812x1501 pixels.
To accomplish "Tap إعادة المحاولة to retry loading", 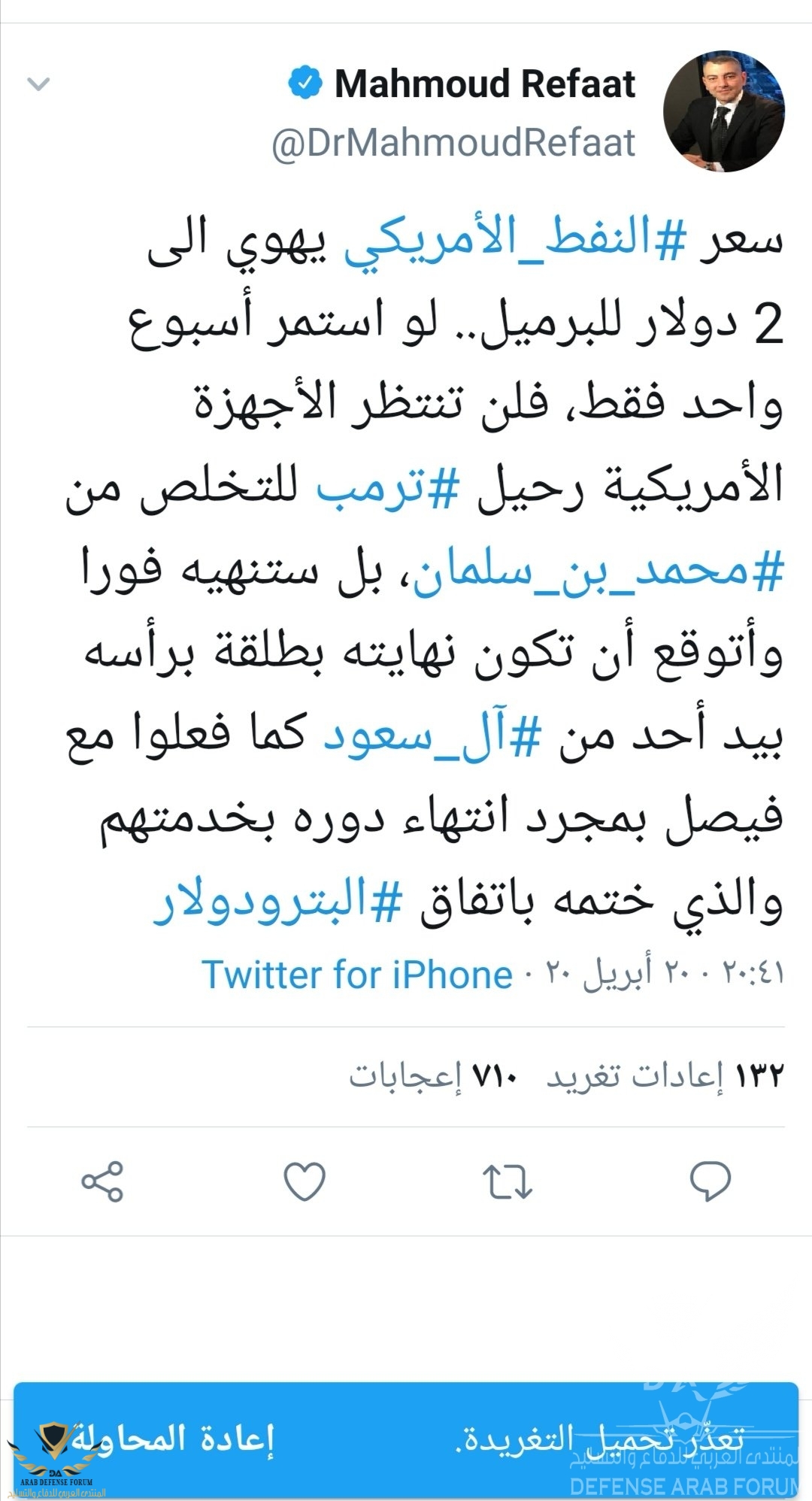I will tap(174, 1439).
